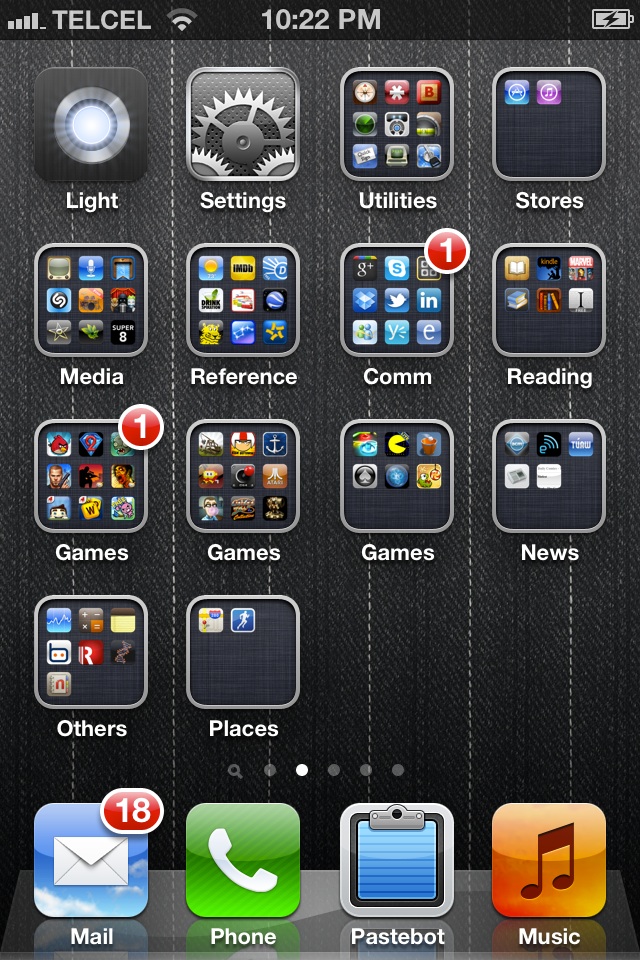Image resolution: width=640 pixels, height=960 pixels.
Task: Open the Comm folder
Action: (397, 300)
